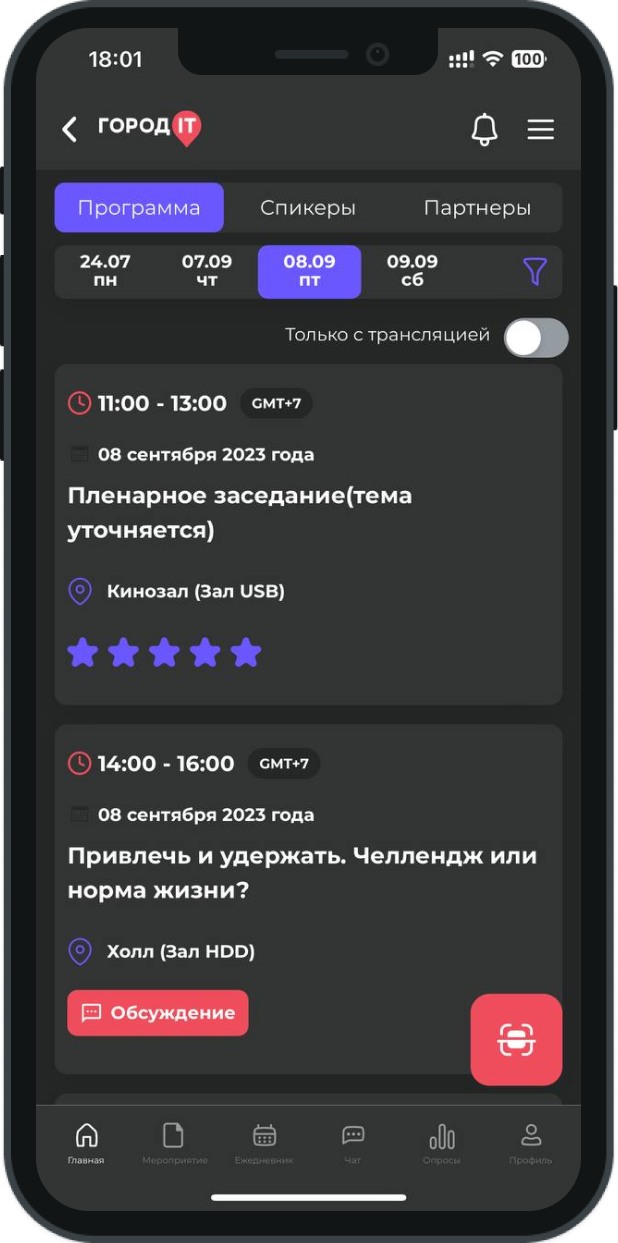Go to the Профиль tab
Image resolution: width=618 pixels, height=1243 pixels.
point(530,1143)
